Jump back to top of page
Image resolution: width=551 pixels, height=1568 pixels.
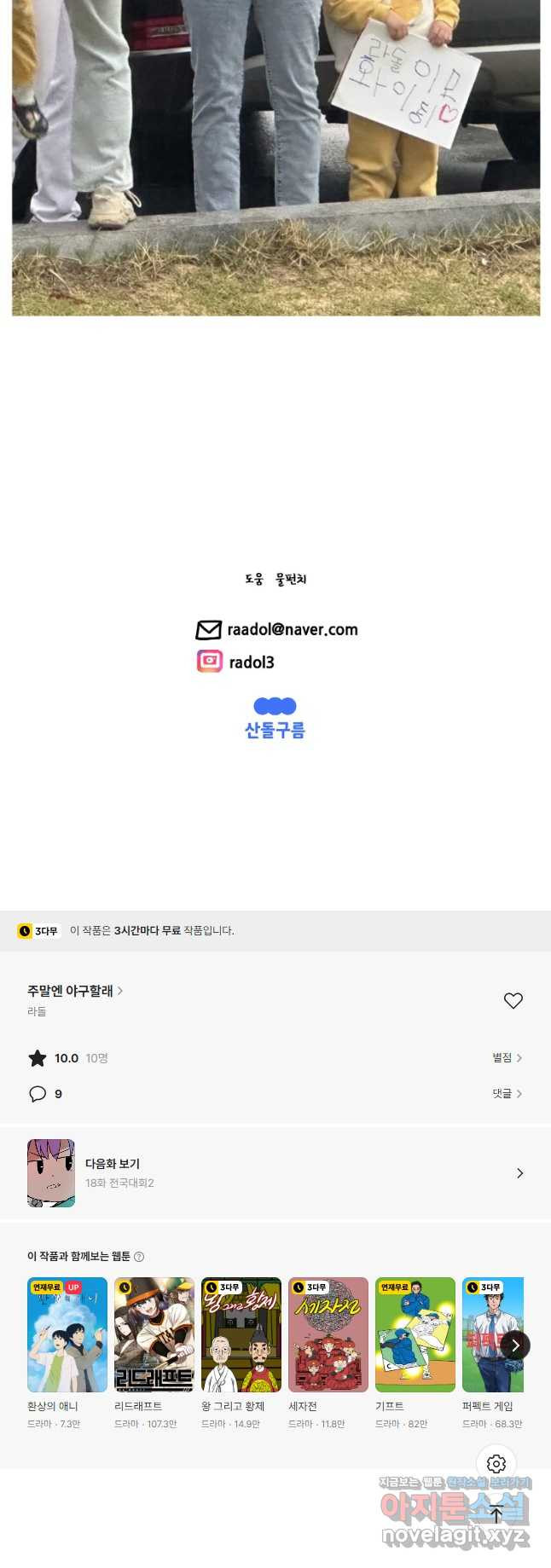[x=496, y=1514]
